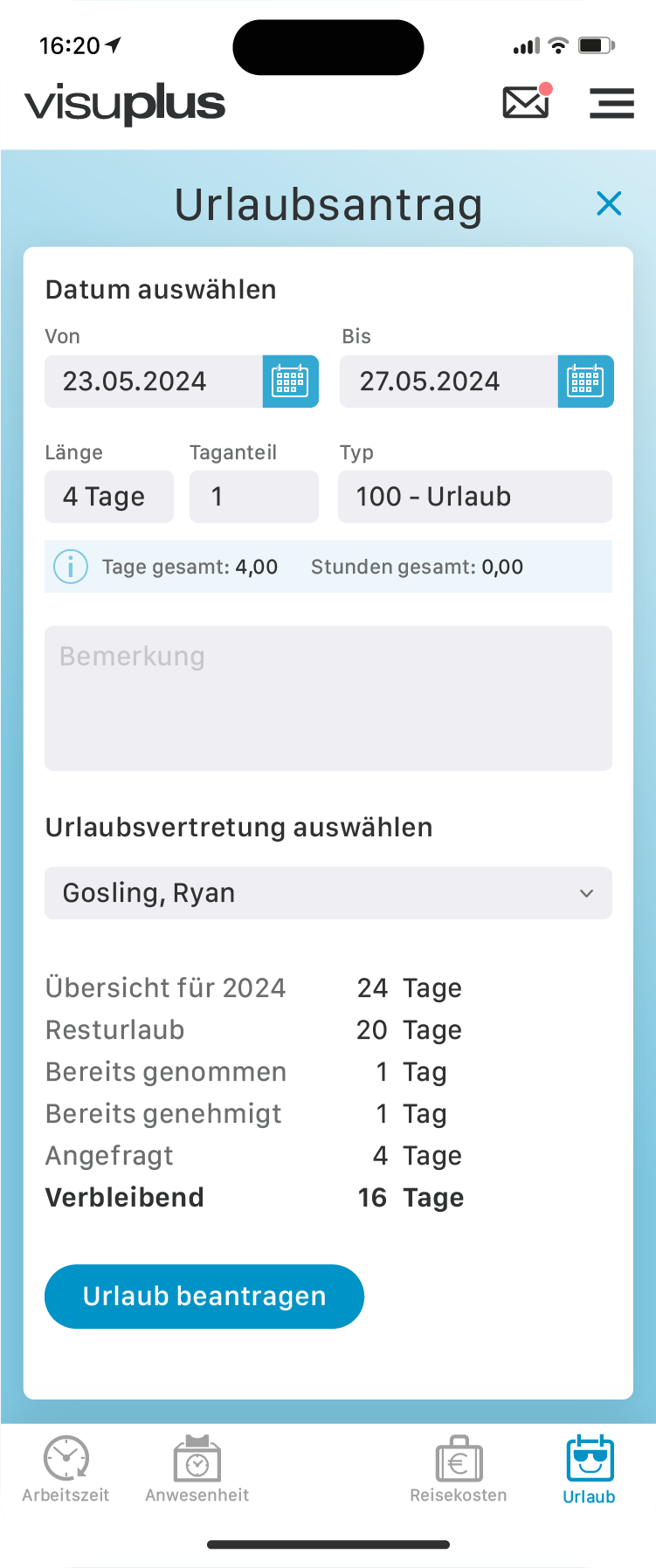Open the Urlaubsvertretung dropdown showing Gosling, Ryan
Image resolution: width=656 pixels, height=1568 pixels.
[x=328, y=892]
